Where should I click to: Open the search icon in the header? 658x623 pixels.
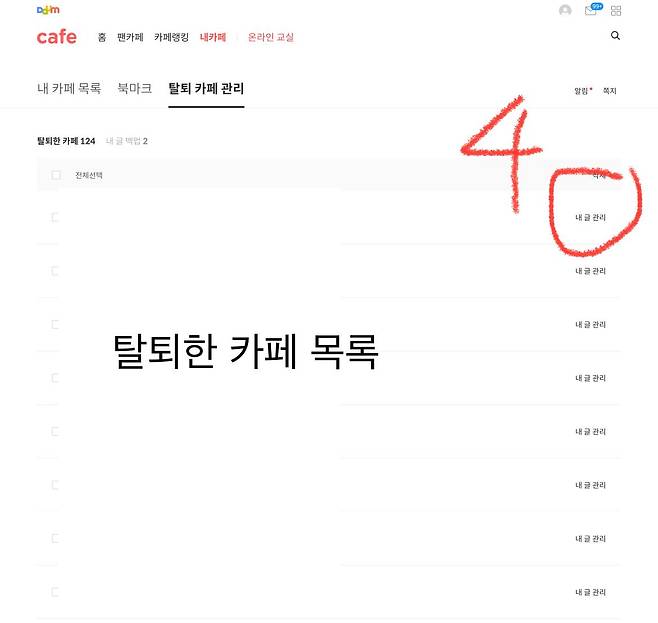(x=615, y=36)
